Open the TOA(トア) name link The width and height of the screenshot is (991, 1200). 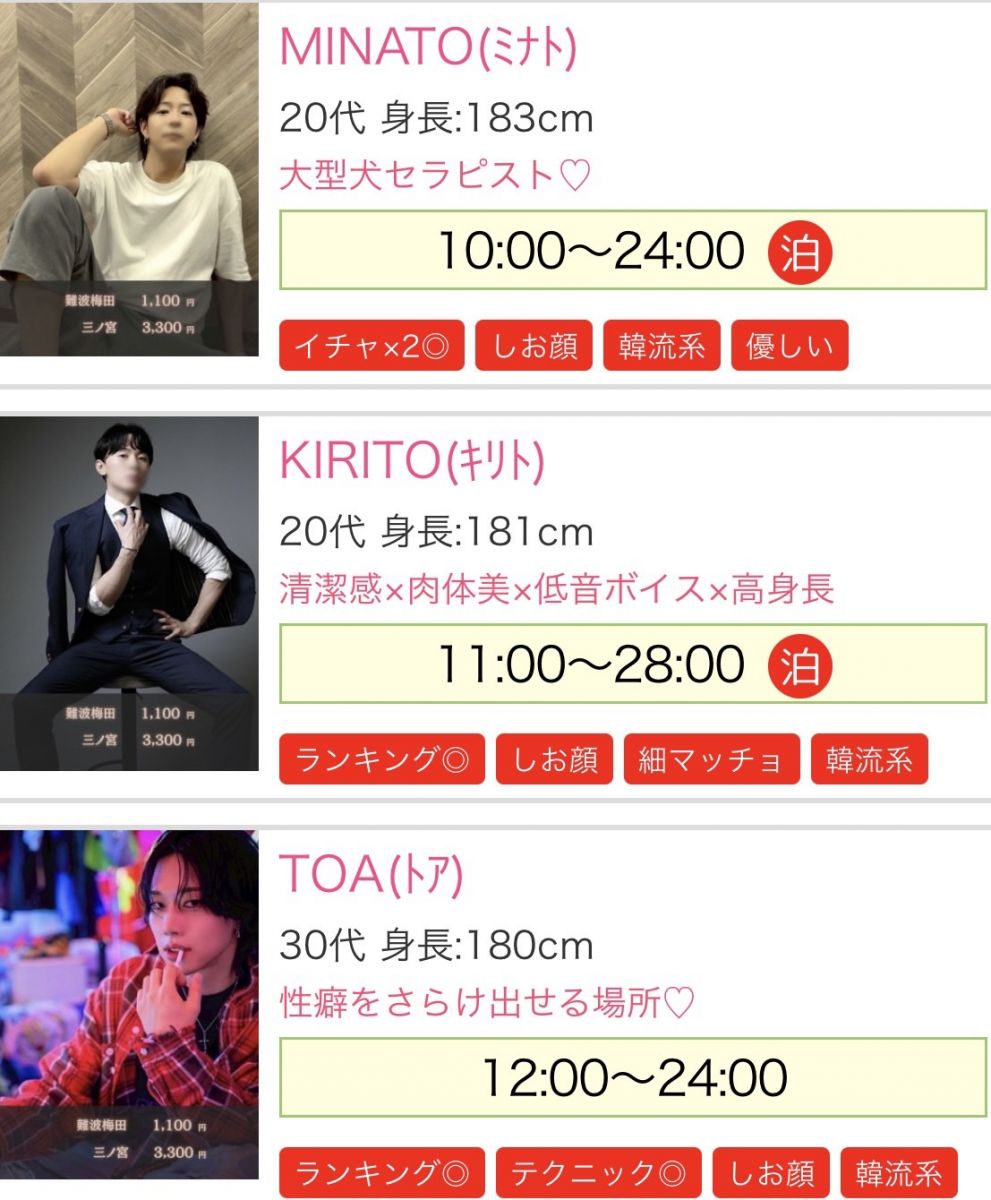tap(371, 874)
